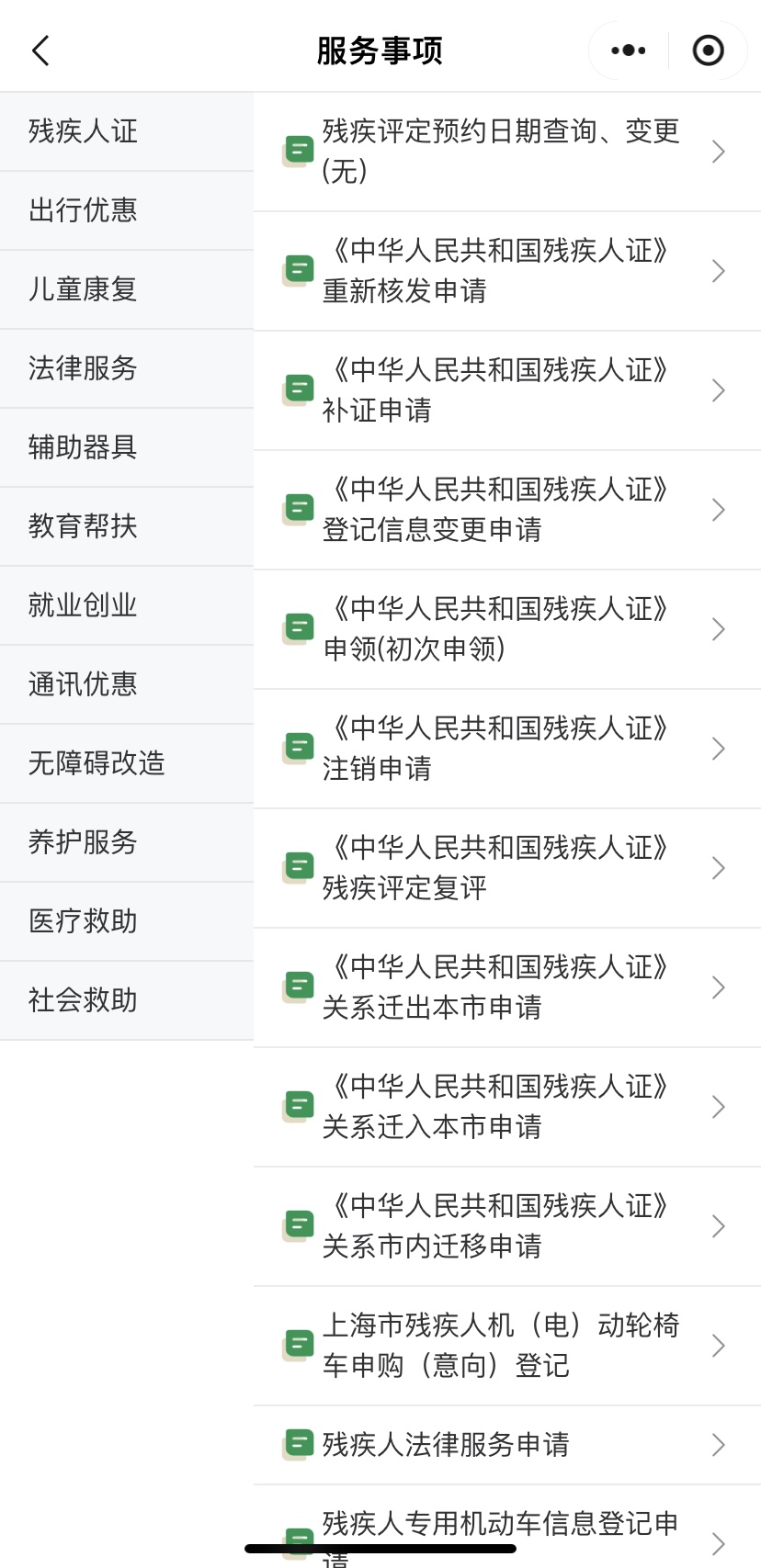The image size is (761, 1568).
Task: Open the mini program more-options menu
Action: click(x=629, y=51)
